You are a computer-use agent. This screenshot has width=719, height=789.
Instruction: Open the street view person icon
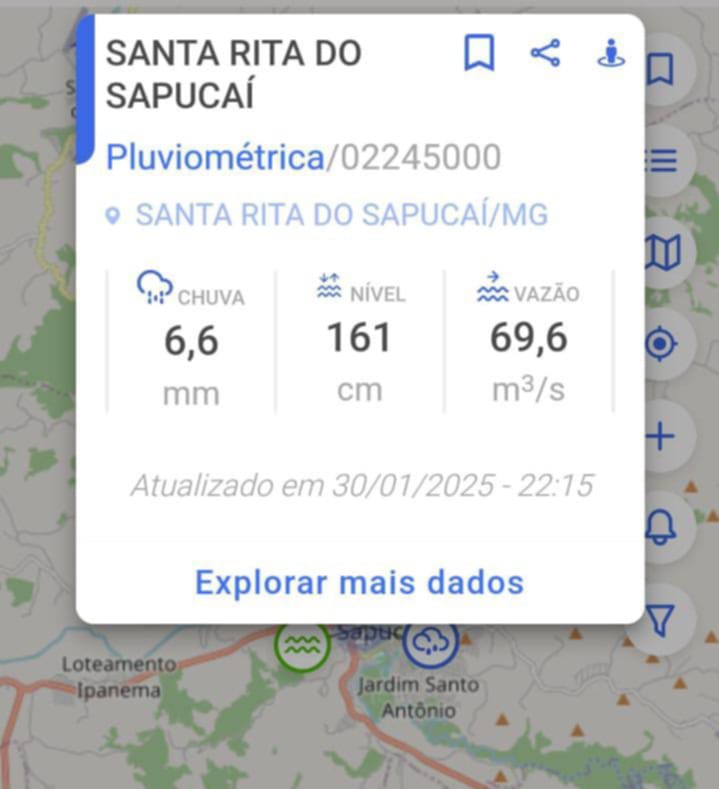click(610, 53)
